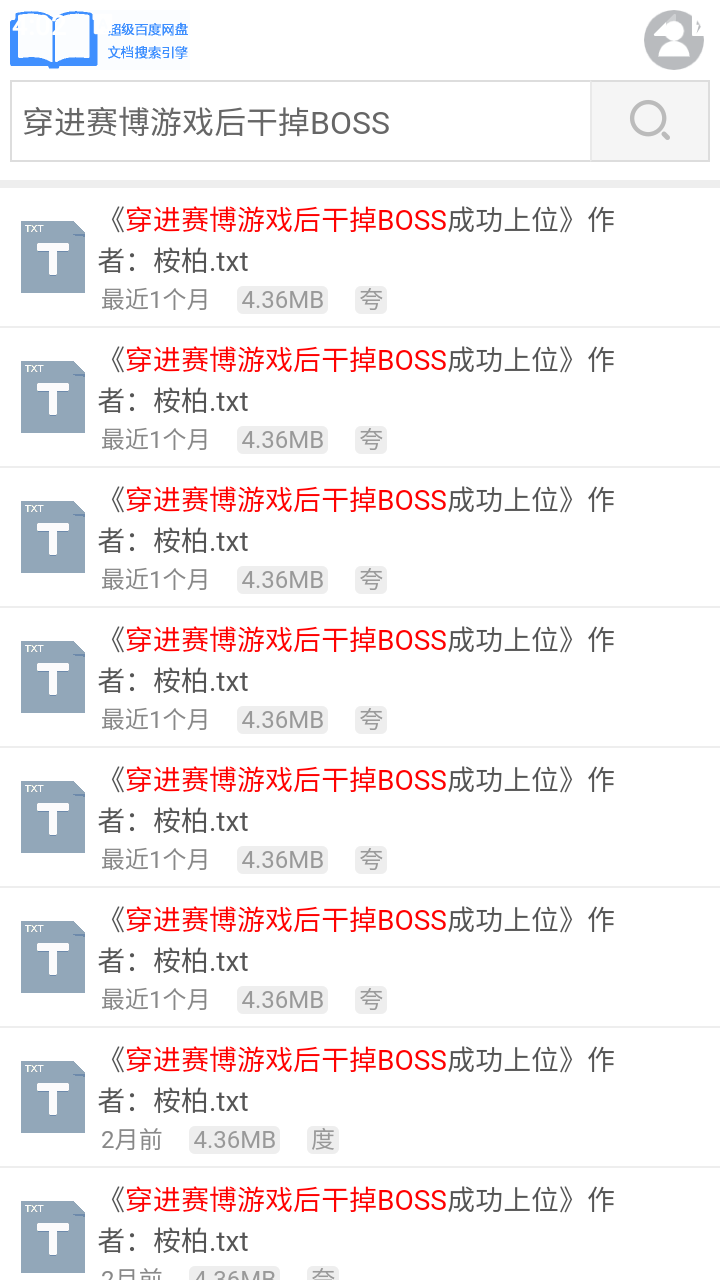Click inside the search input field
Screen dimensions: 720x1280
[x=300, y=120]
